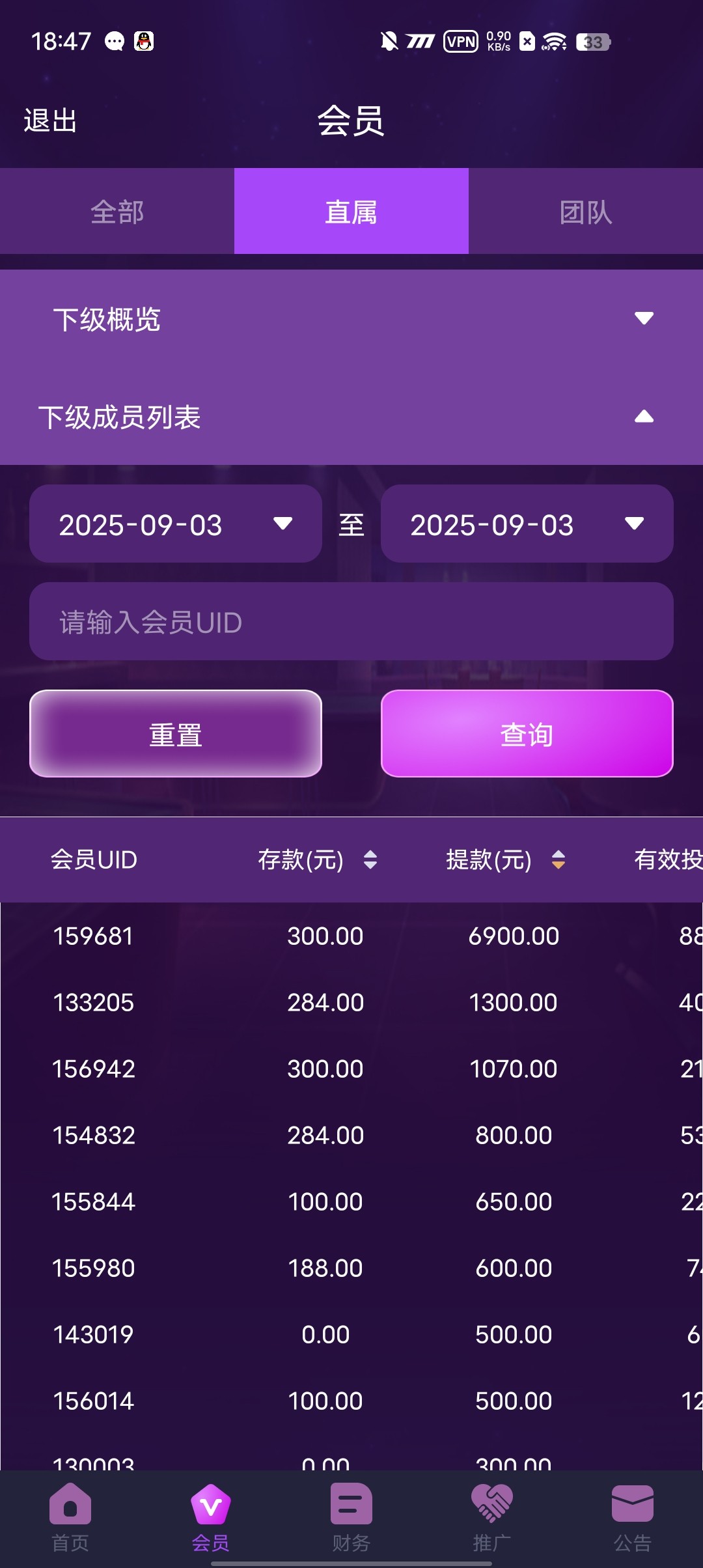
Task: Select the 直属 tab
Action: 351,211
